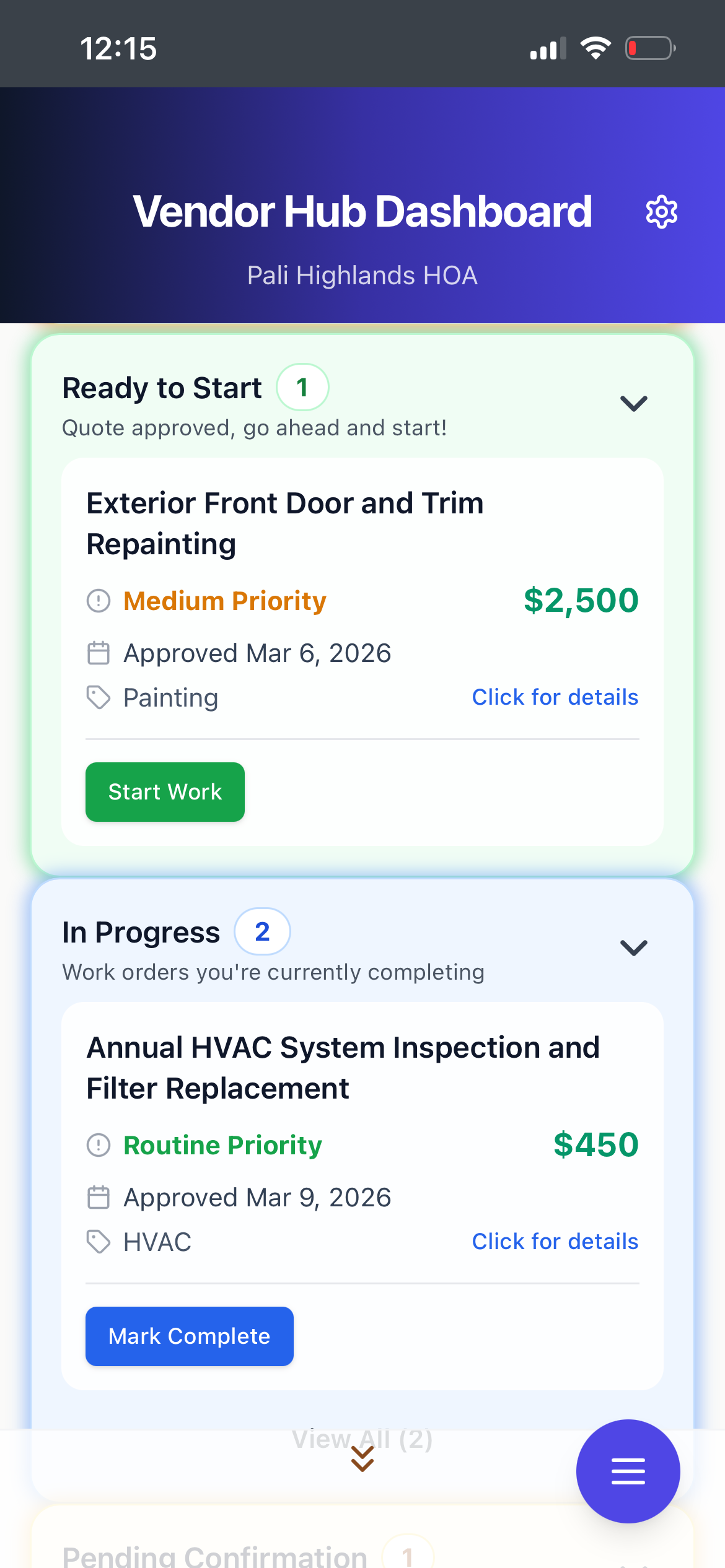Click the Medium Priority alert icon
The height and width of the screenshot is (1568, 725).
click(99, 599)
